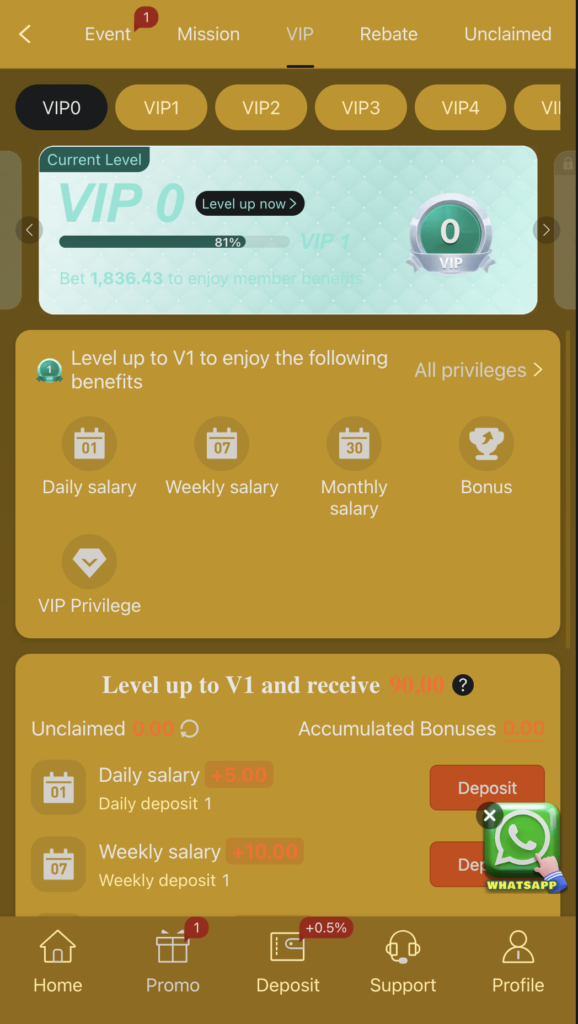Show next VIP card with right arrow

(x=546, y=230)
